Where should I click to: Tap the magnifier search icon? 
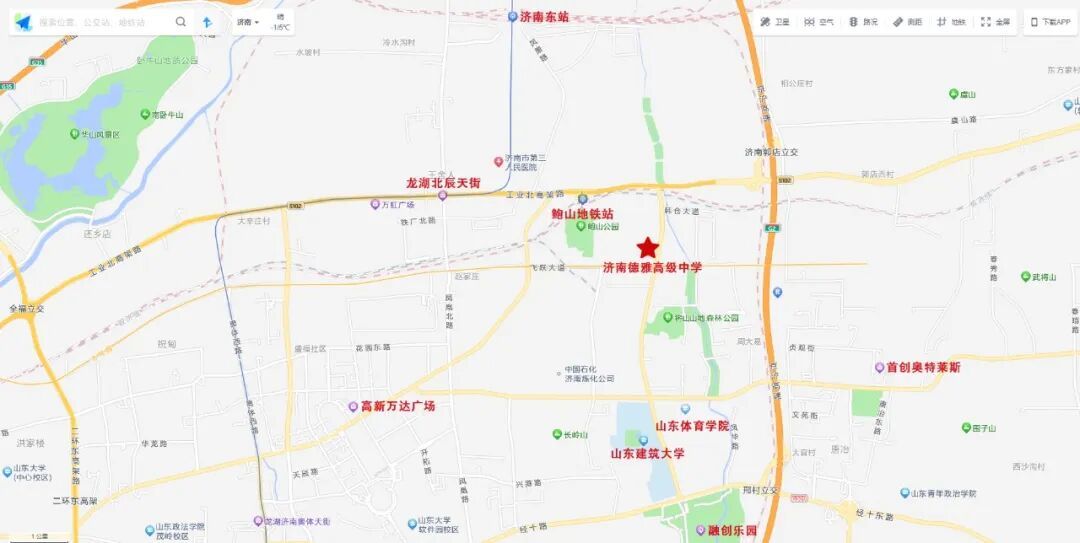(x=181, y=22)
